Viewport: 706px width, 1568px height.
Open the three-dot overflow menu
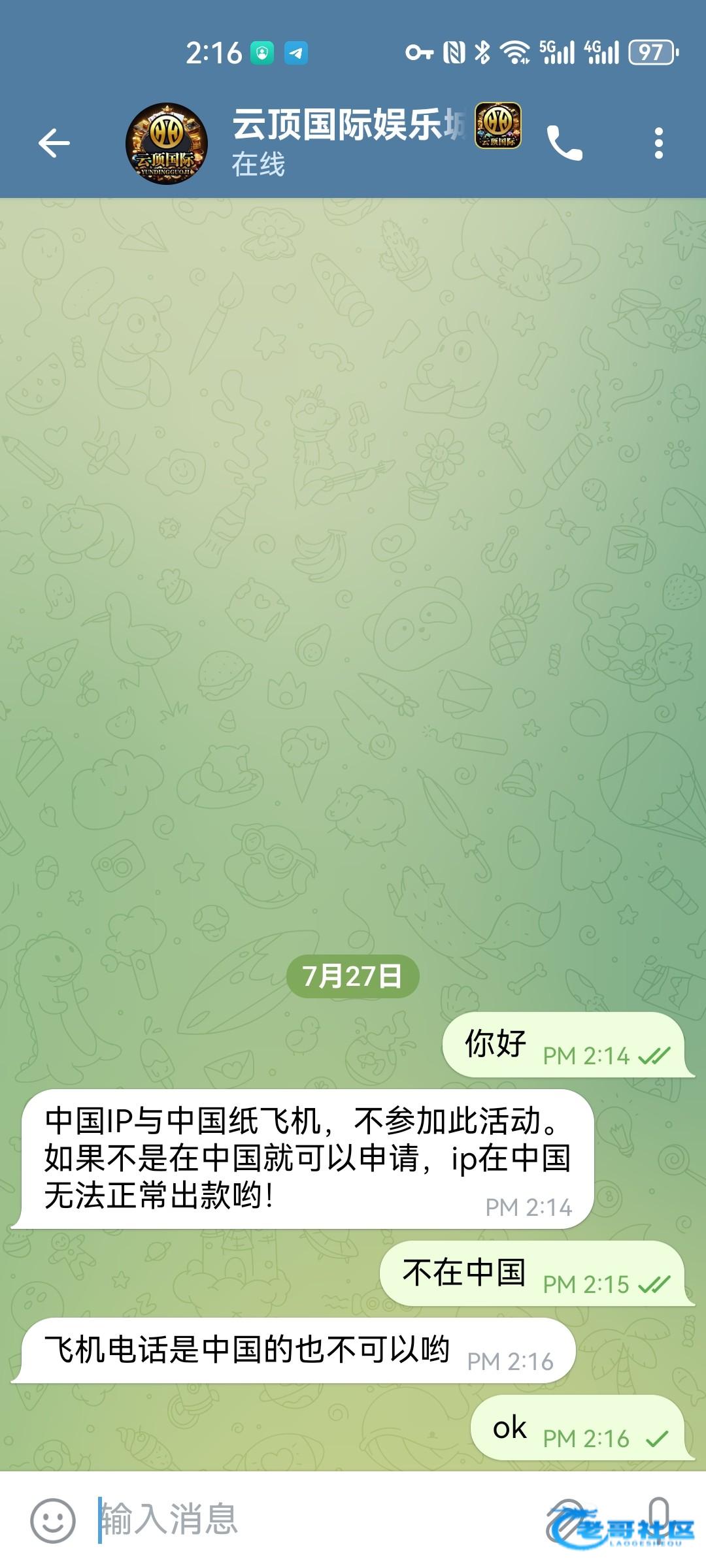coord(658,143)
